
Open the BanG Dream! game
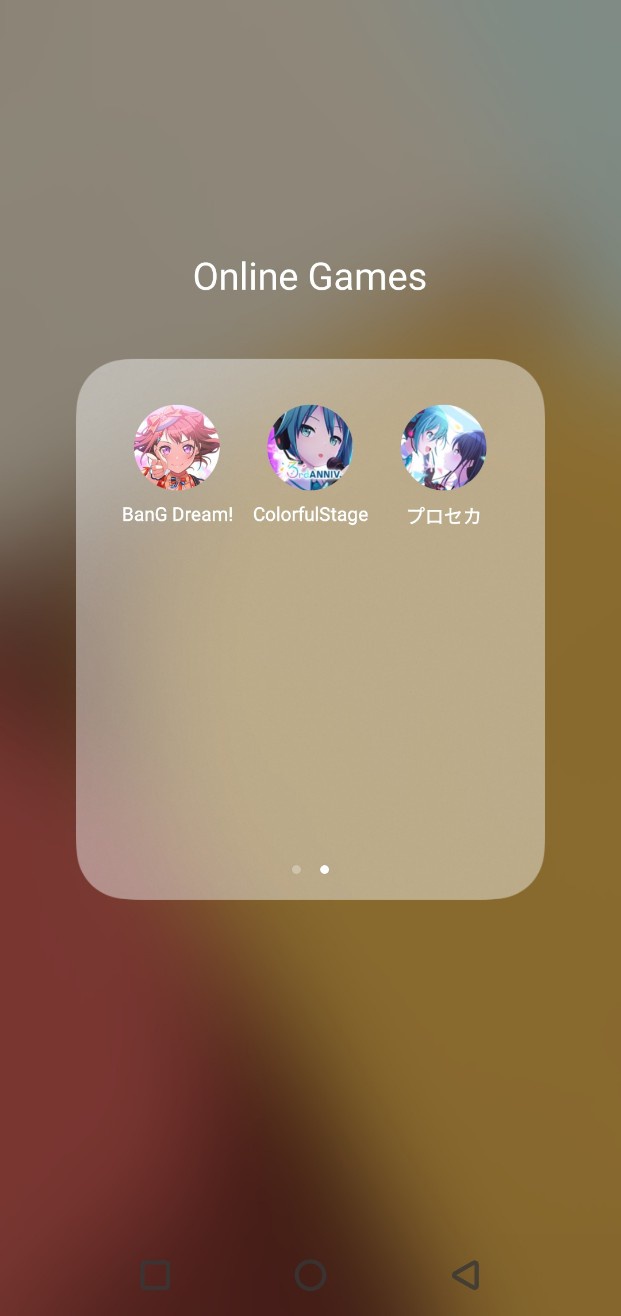point(177,448)
